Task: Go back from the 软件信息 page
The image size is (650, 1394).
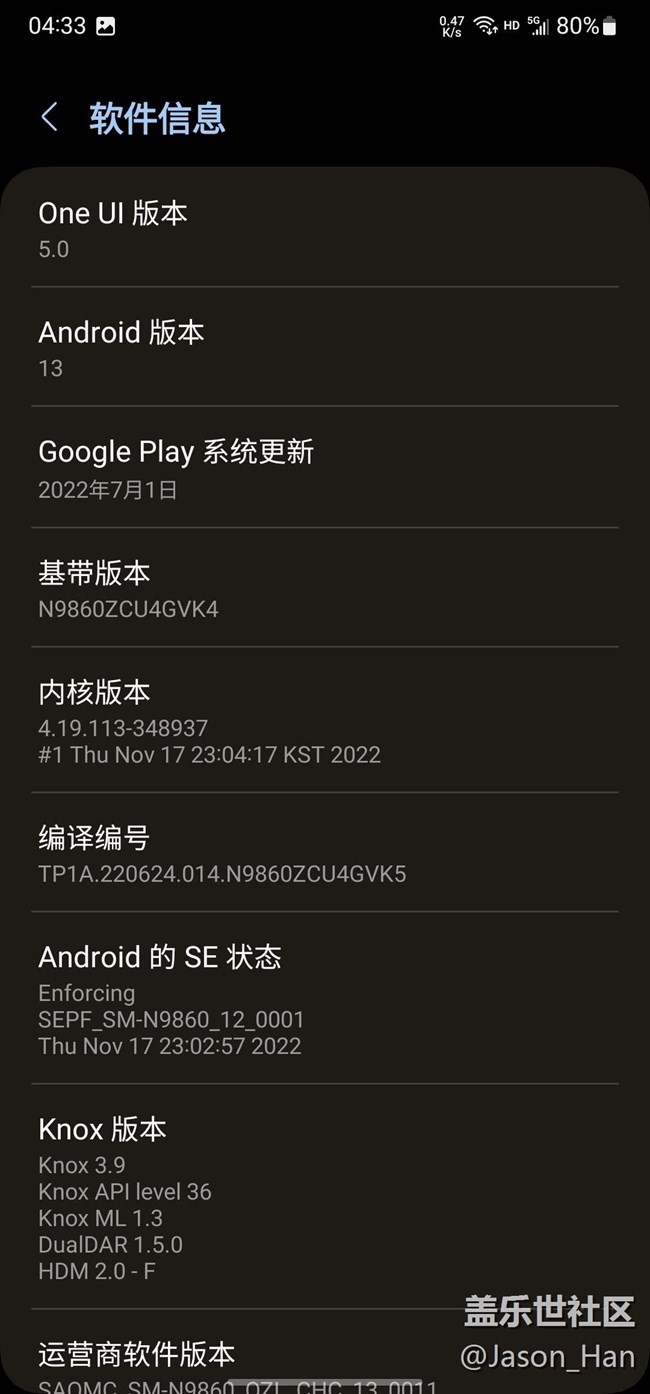Action: point(49,118)
